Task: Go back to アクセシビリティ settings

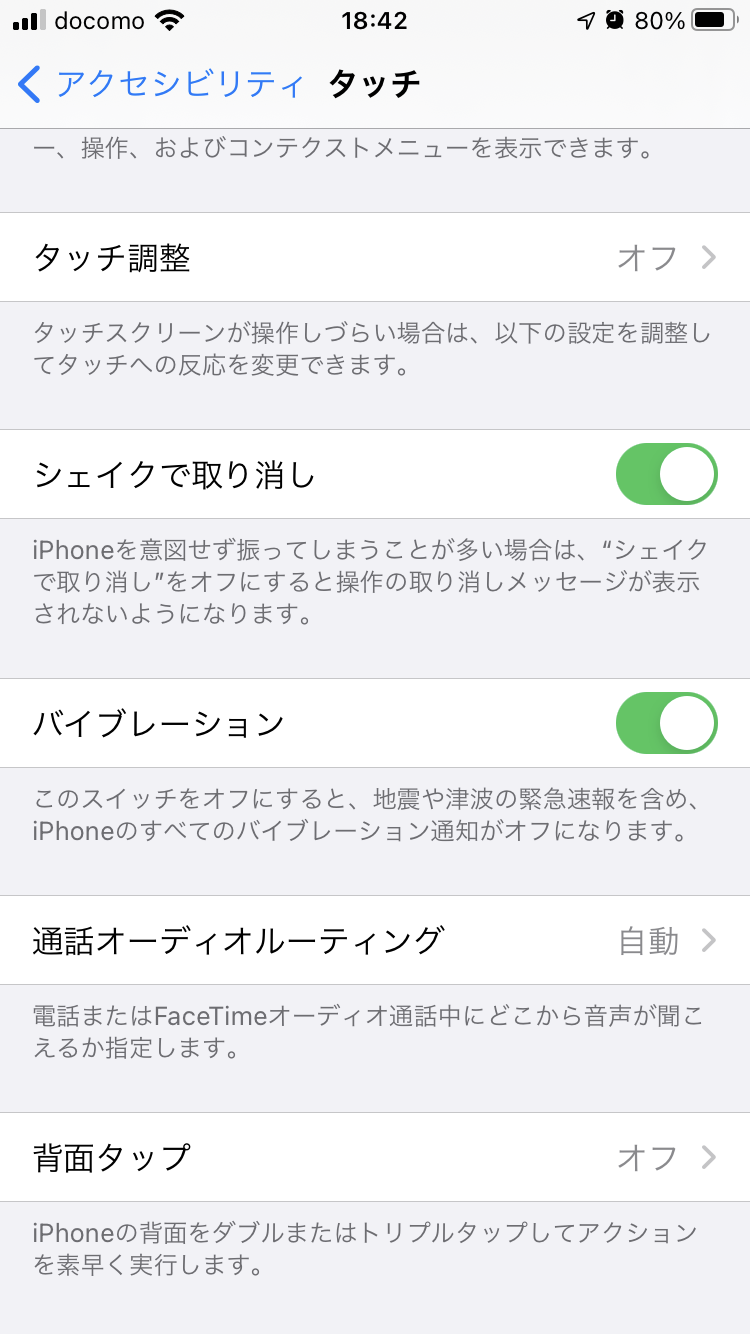Action: [x=160, y=84]
